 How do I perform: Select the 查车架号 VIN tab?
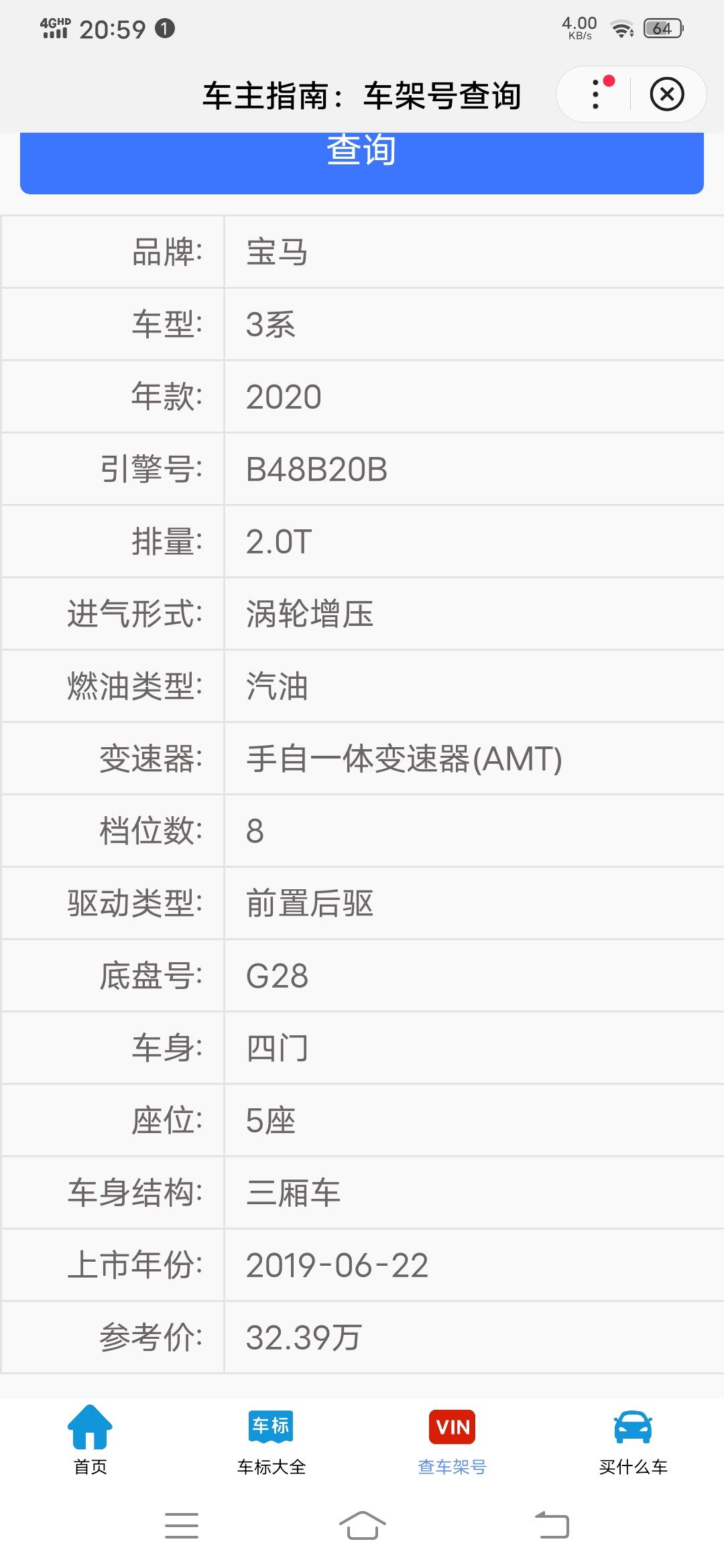(x=452, y=1440)
